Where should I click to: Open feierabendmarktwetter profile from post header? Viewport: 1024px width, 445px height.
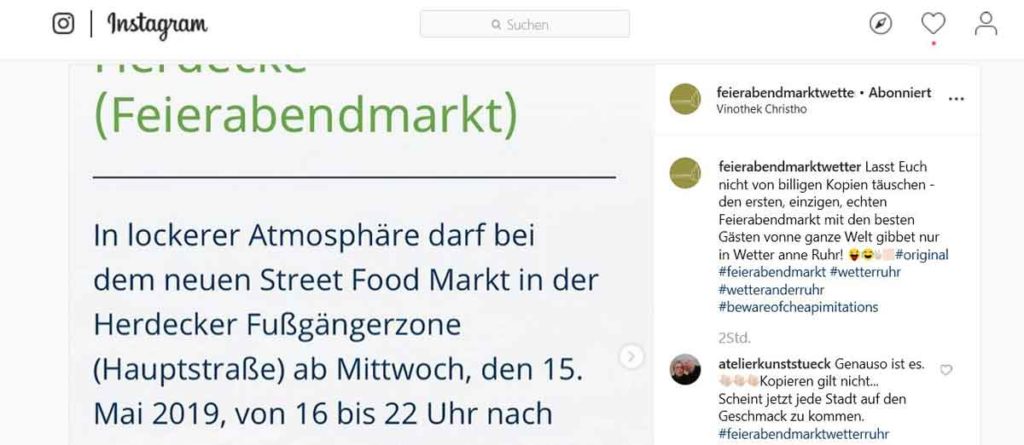coord(785,92)
